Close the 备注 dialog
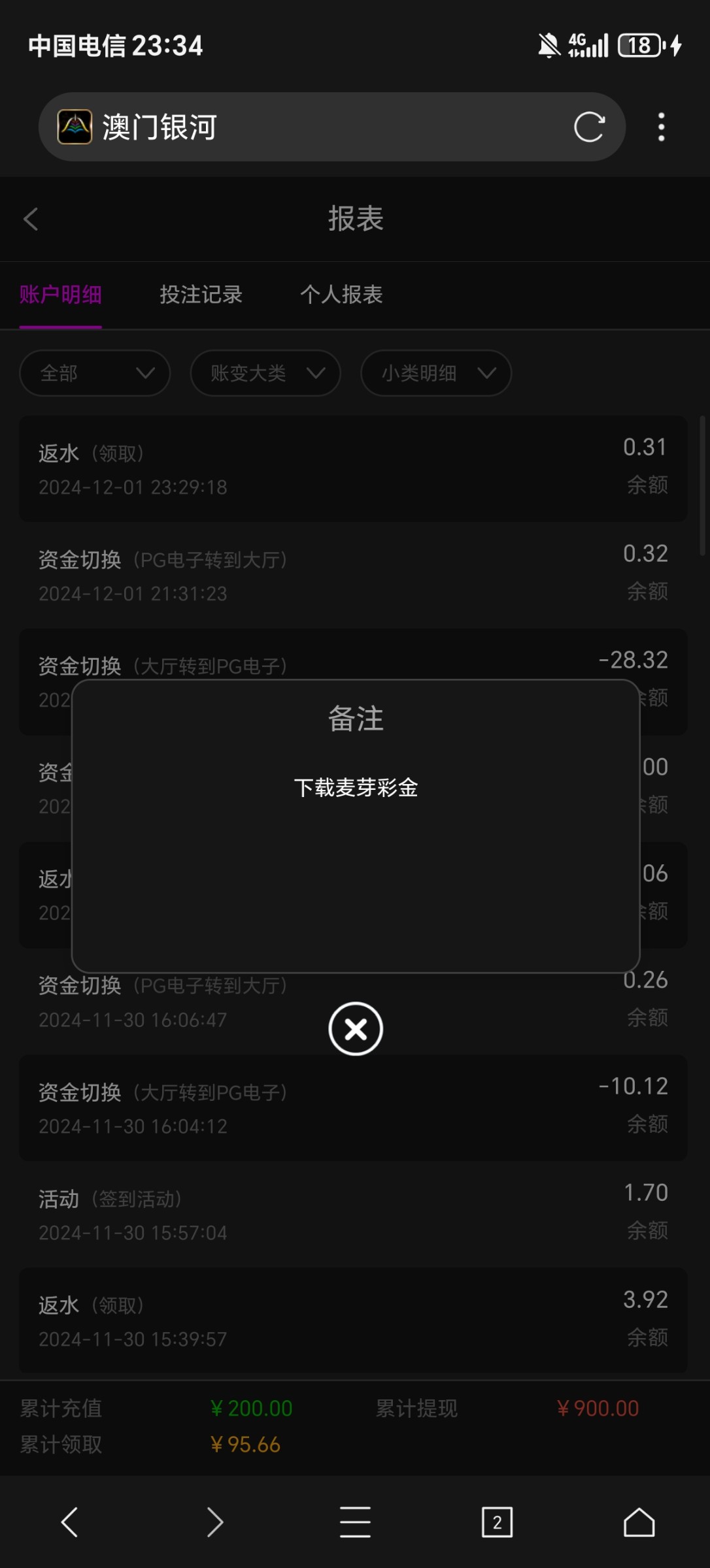Screen dimensions: 710x1568 pos(355,1028)
